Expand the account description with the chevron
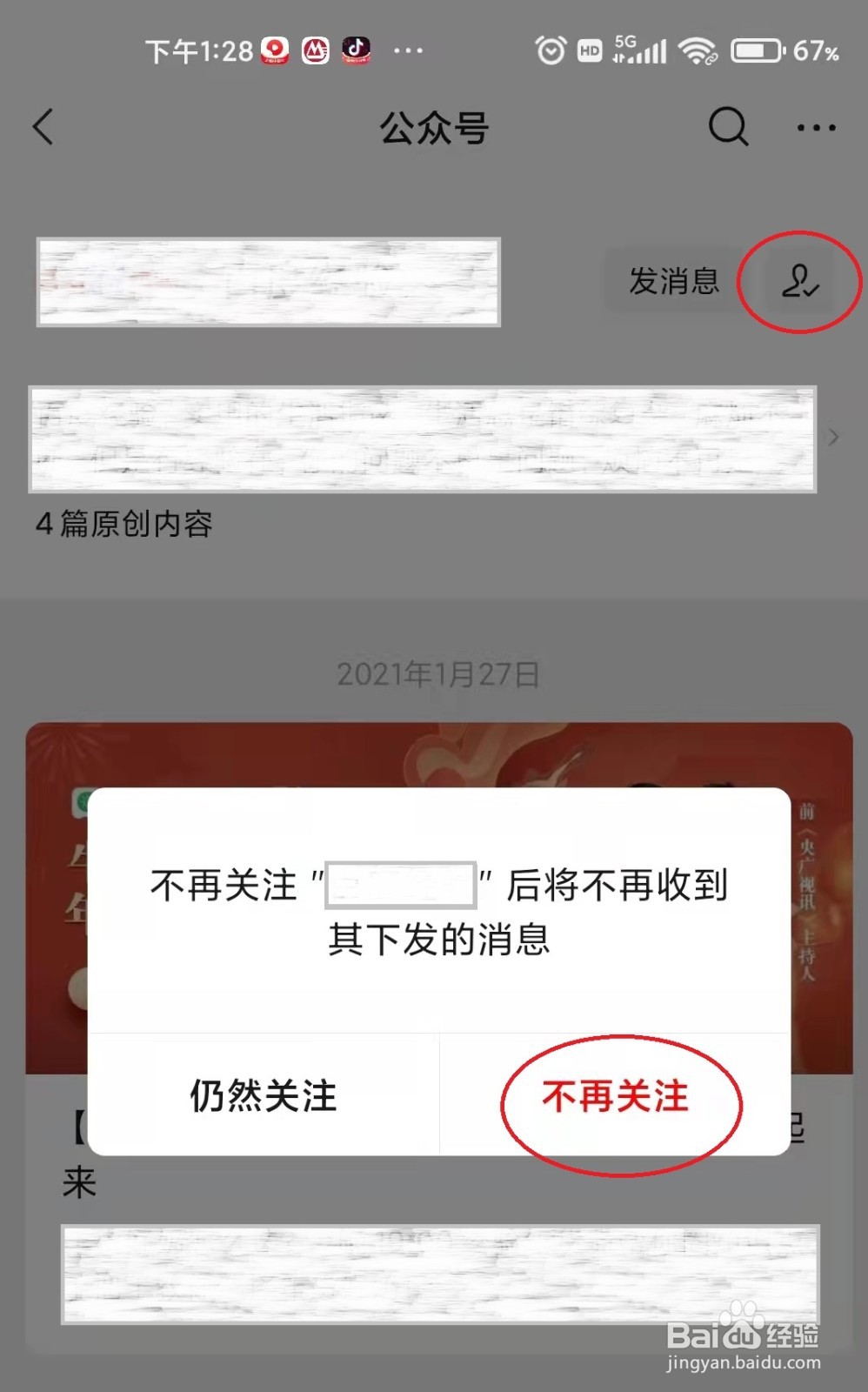The image size is (868, 1392). (x=833, y=438)
